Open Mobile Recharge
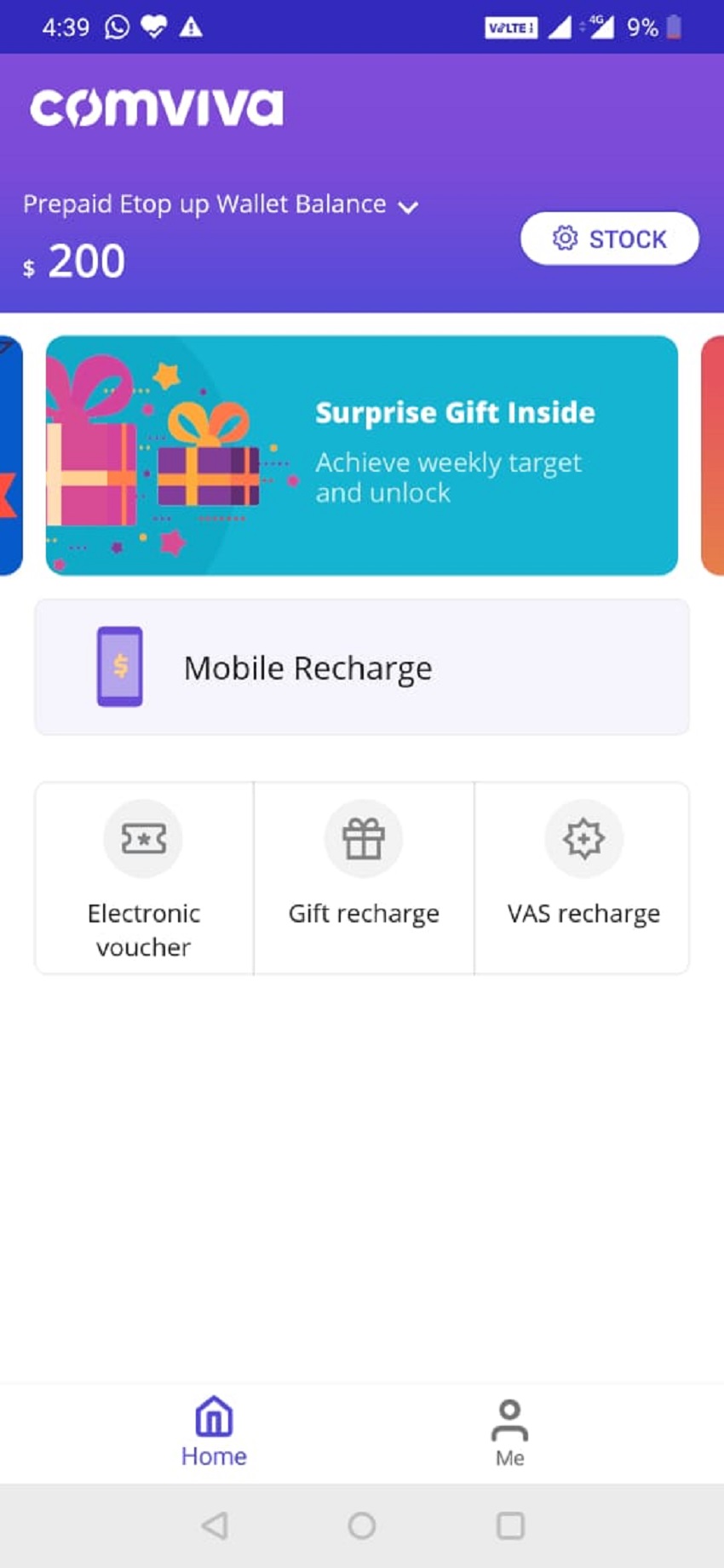724x1568 pixels. (362, 667)
